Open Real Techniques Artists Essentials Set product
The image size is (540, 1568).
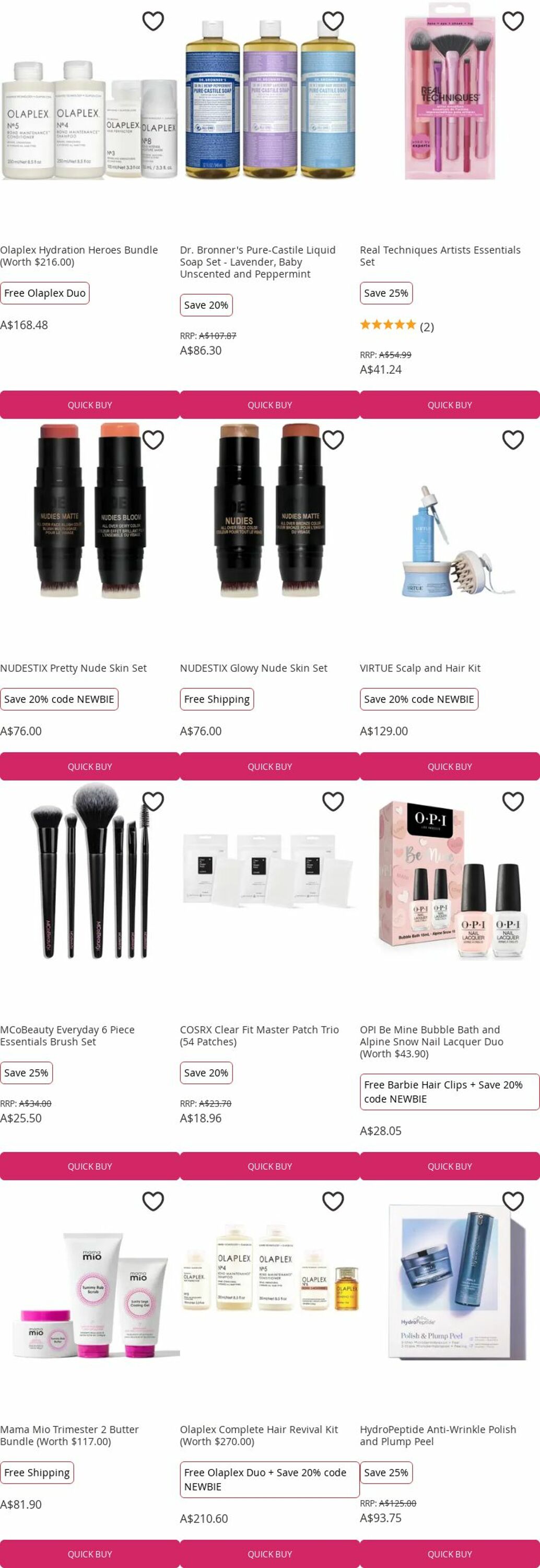pos(440,256)
